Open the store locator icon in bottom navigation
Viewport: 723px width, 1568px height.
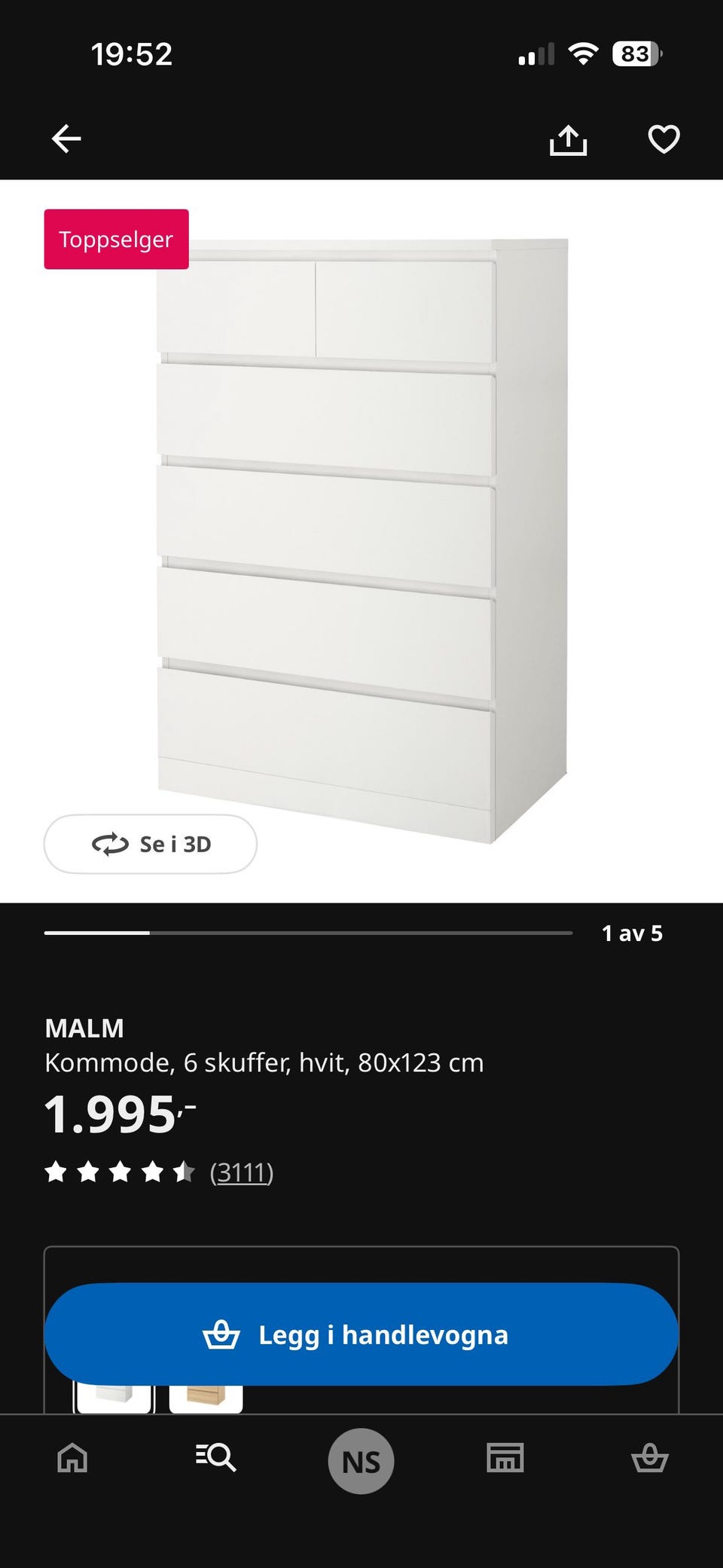[506, 1459]
